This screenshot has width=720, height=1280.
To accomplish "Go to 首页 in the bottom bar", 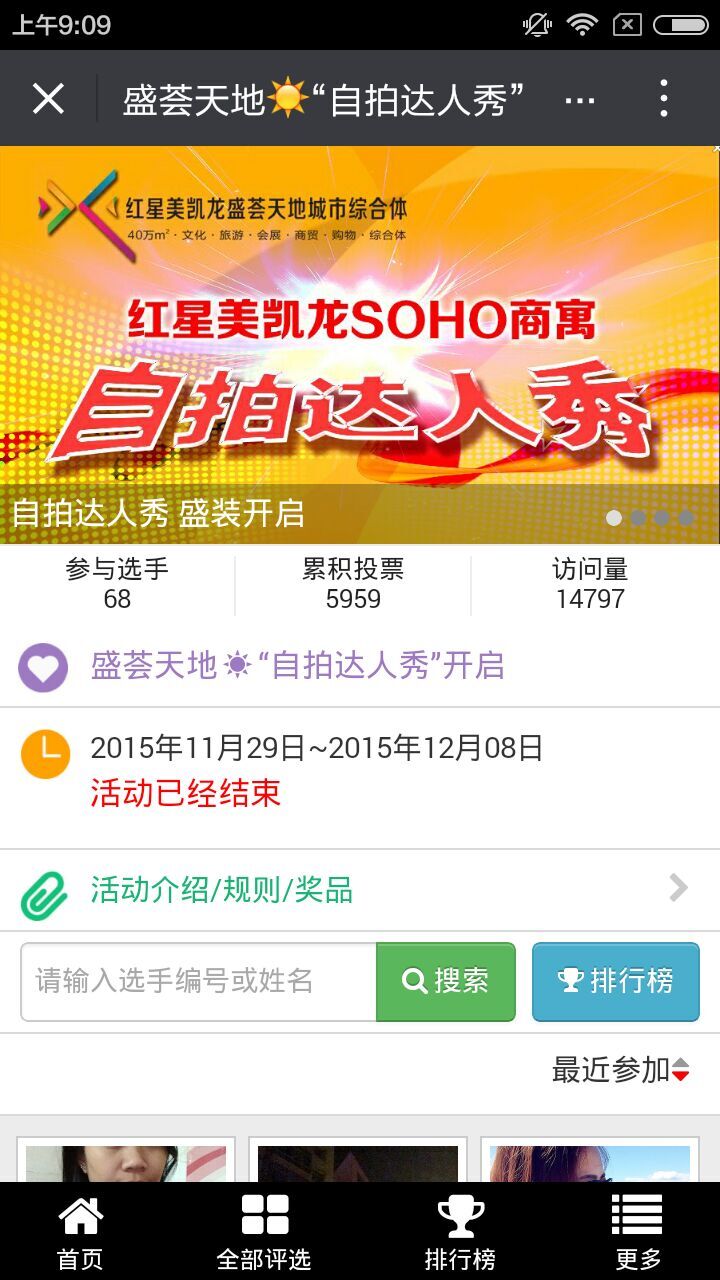I will pos(80,1232).
